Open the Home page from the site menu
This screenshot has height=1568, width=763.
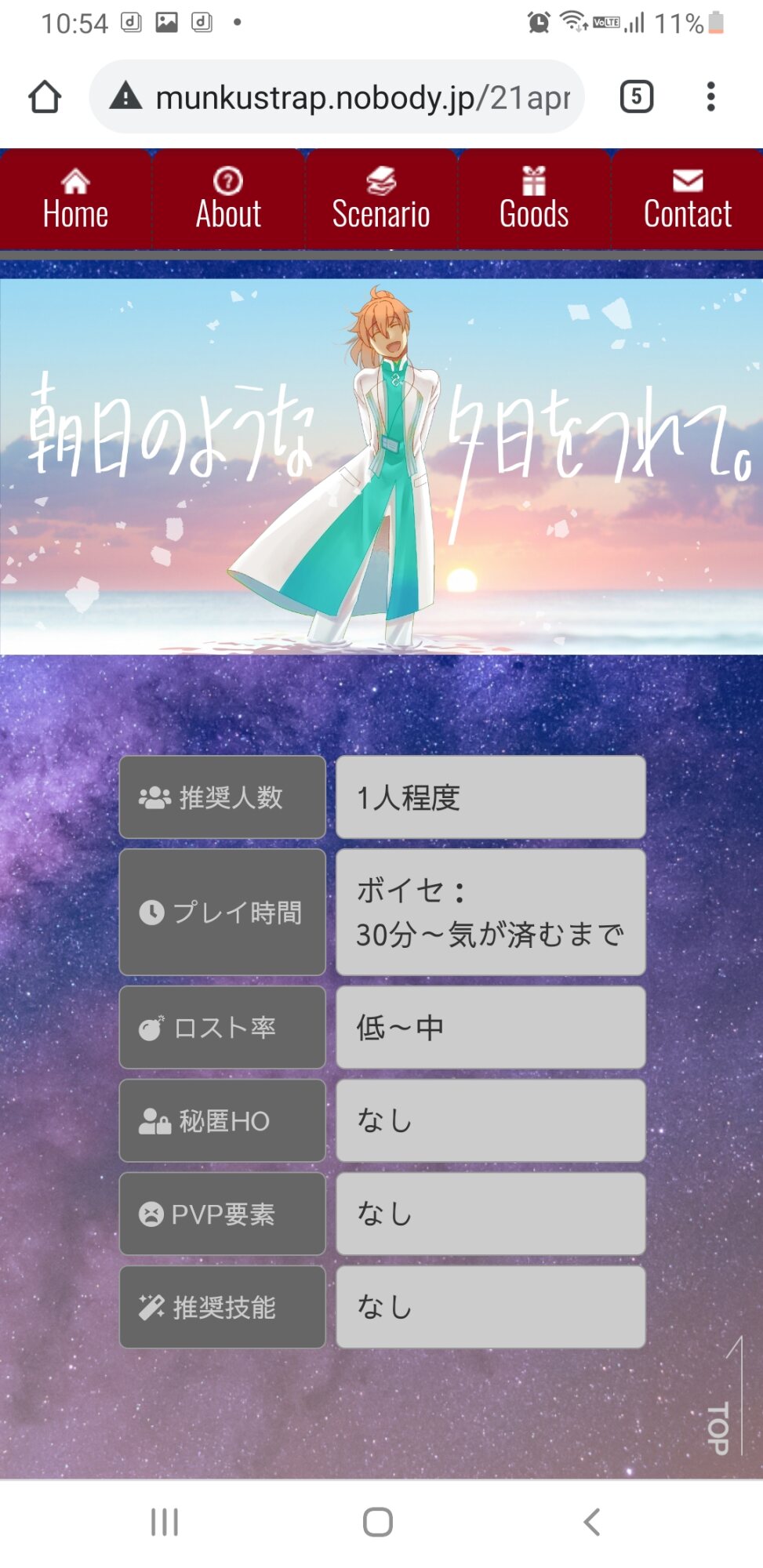75,200
